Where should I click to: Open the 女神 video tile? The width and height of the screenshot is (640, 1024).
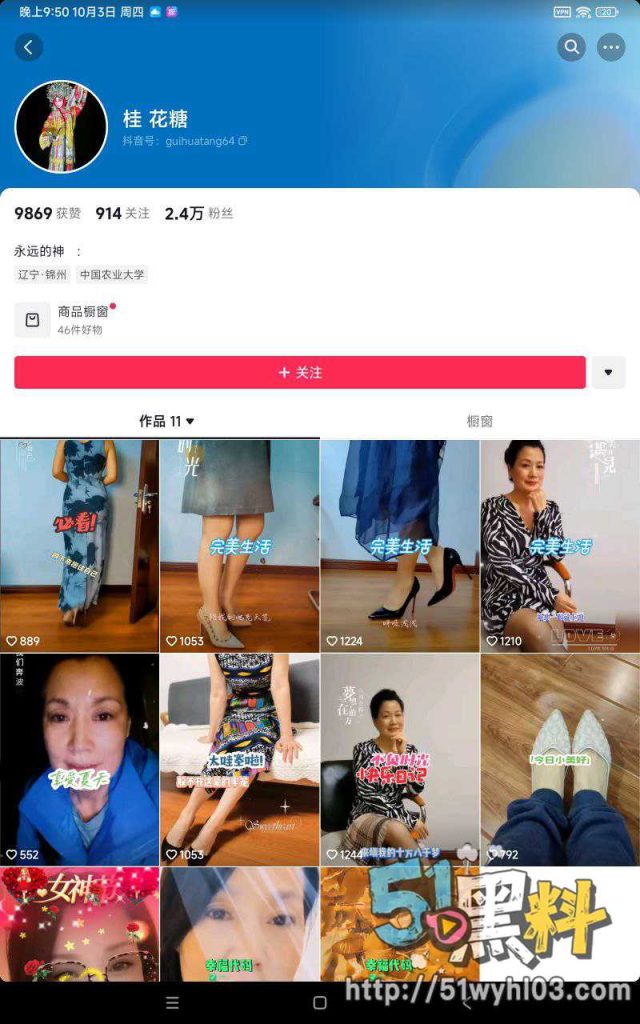79,923
